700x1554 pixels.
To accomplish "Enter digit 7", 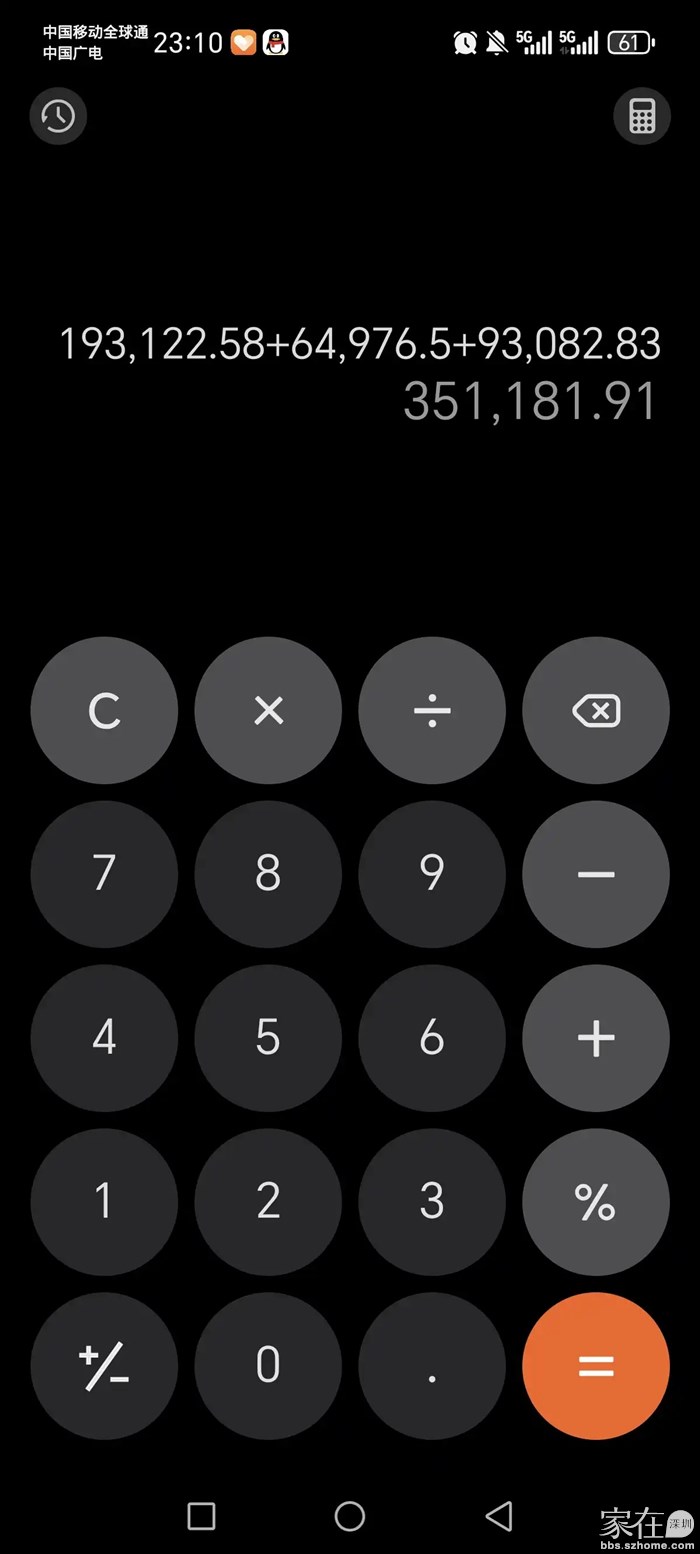I will [104, 874].
